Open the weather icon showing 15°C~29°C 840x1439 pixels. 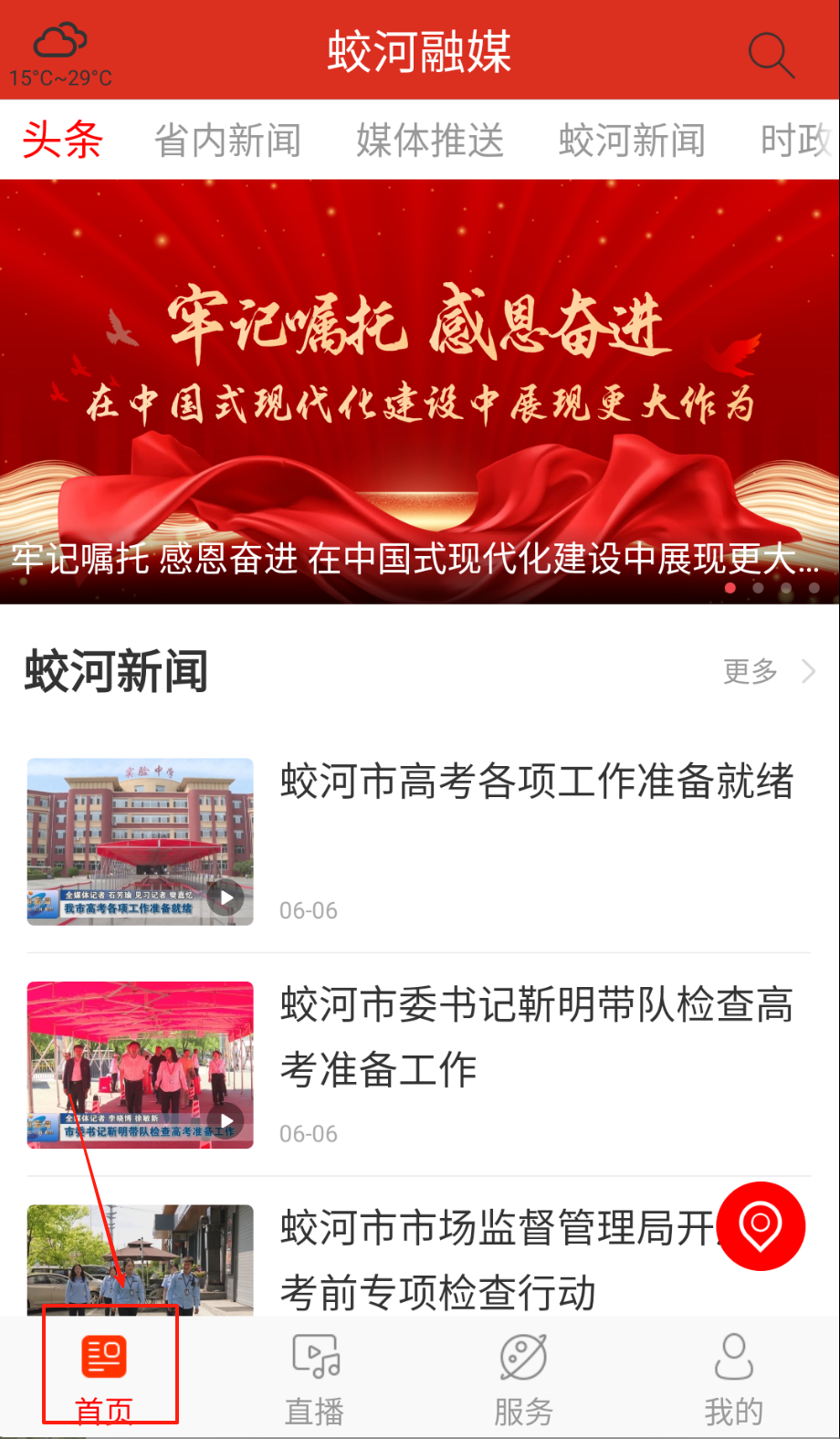(60, 55)
